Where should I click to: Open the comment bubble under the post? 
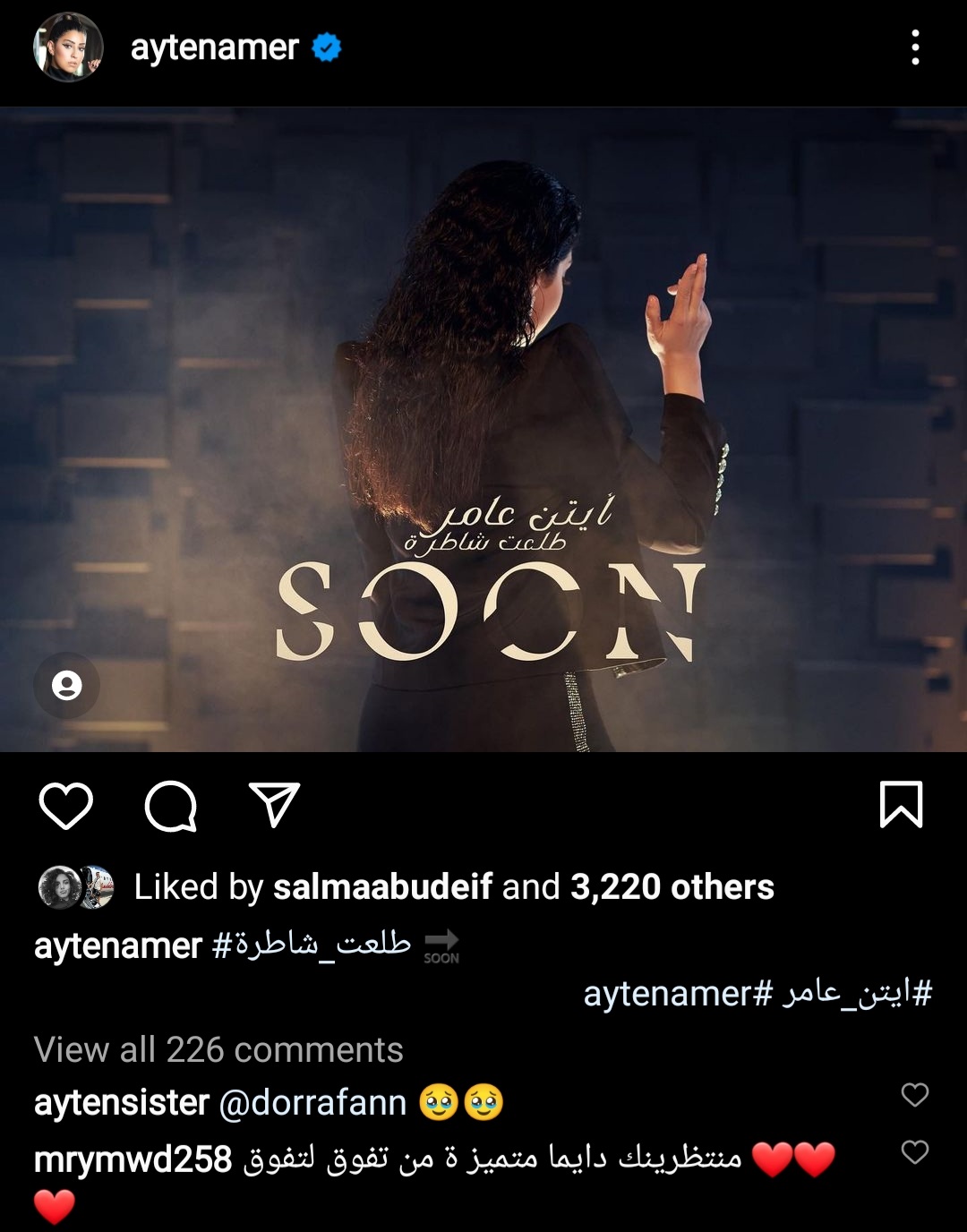[x=170, y=805]
